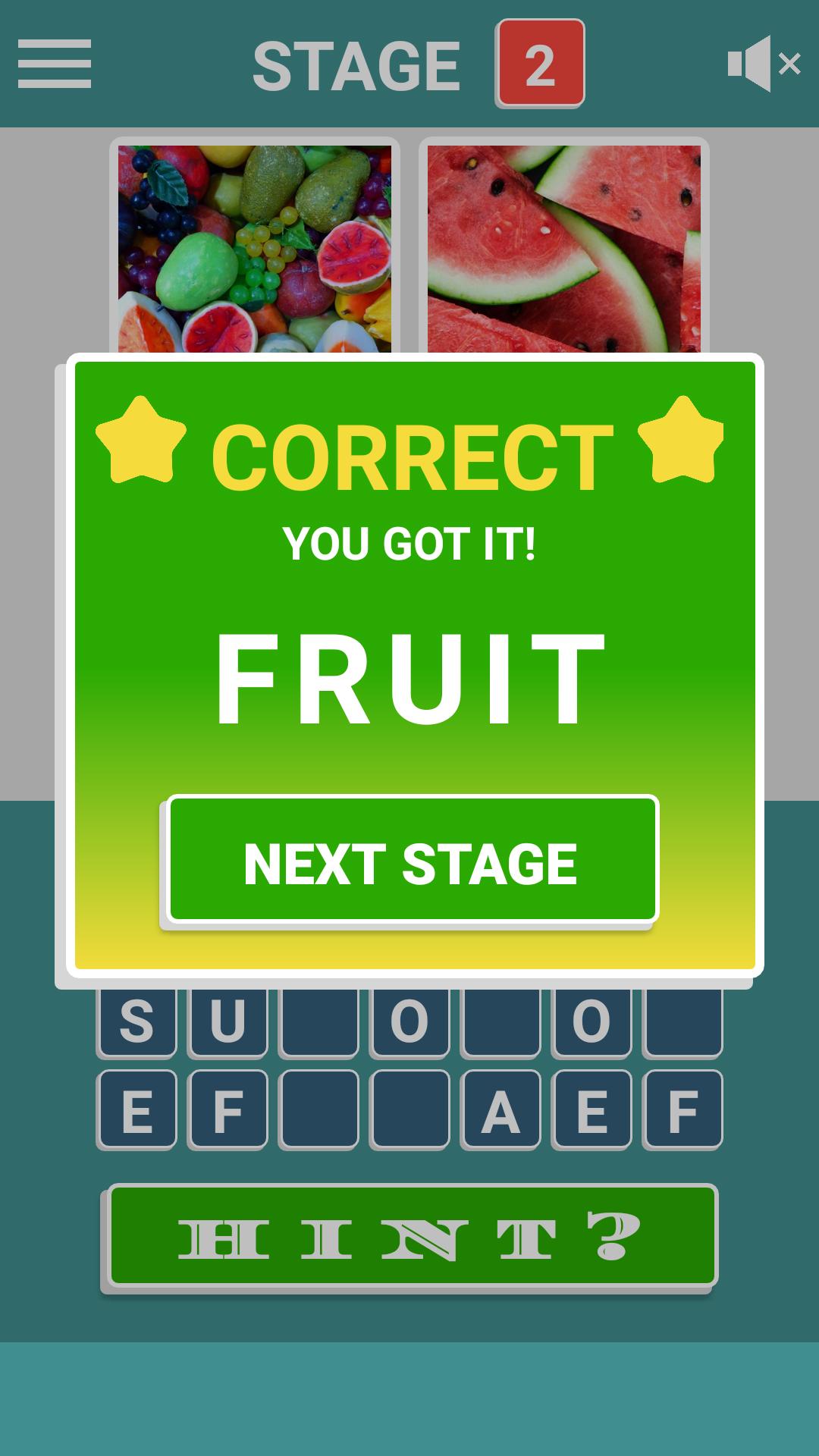Screen dimensions: 819x1456
Task: Select the letter U tile
Action: (227, 1022)
